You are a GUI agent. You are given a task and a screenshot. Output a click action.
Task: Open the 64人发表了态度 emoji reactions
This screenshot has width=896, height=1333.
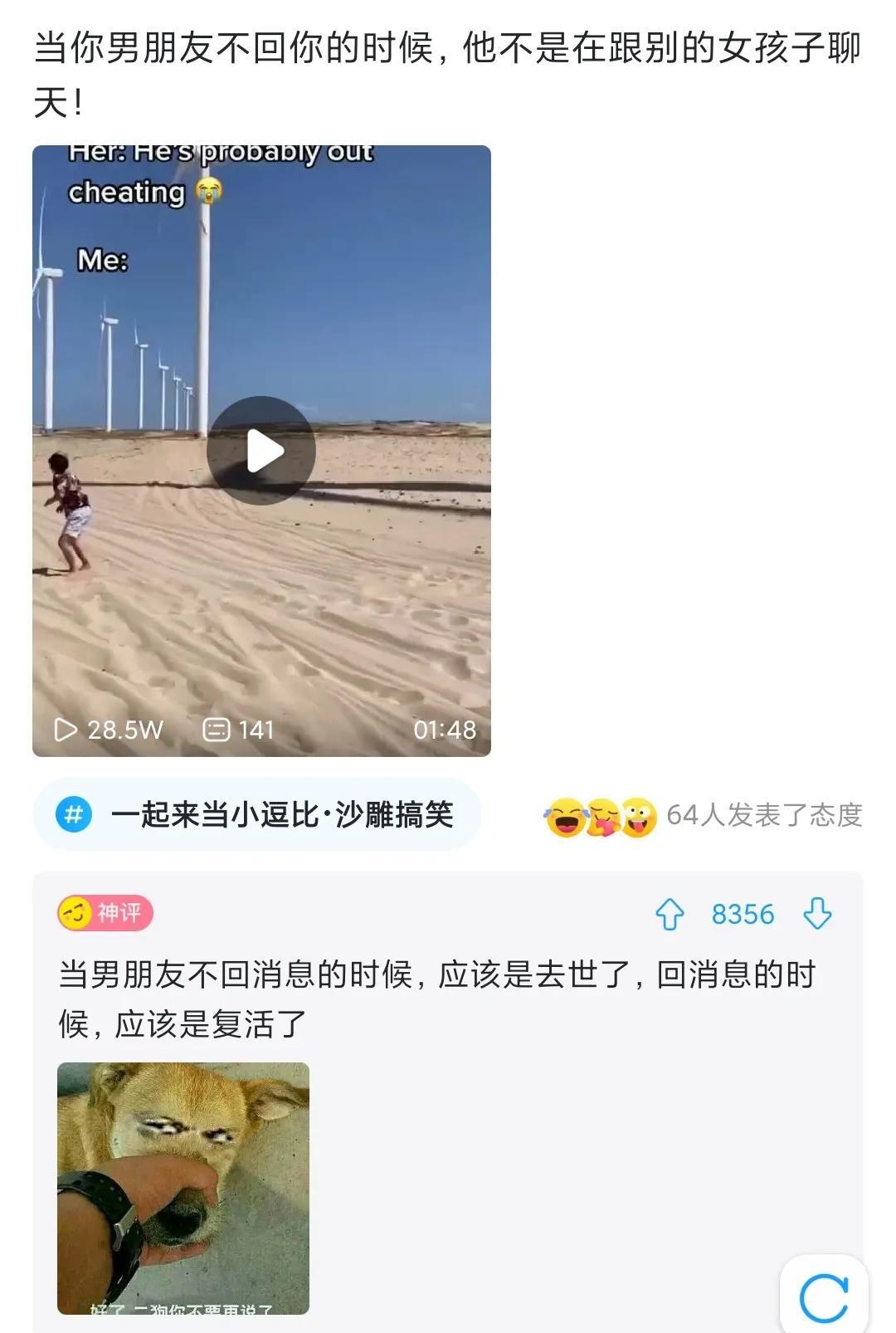(x=703, y=816)
